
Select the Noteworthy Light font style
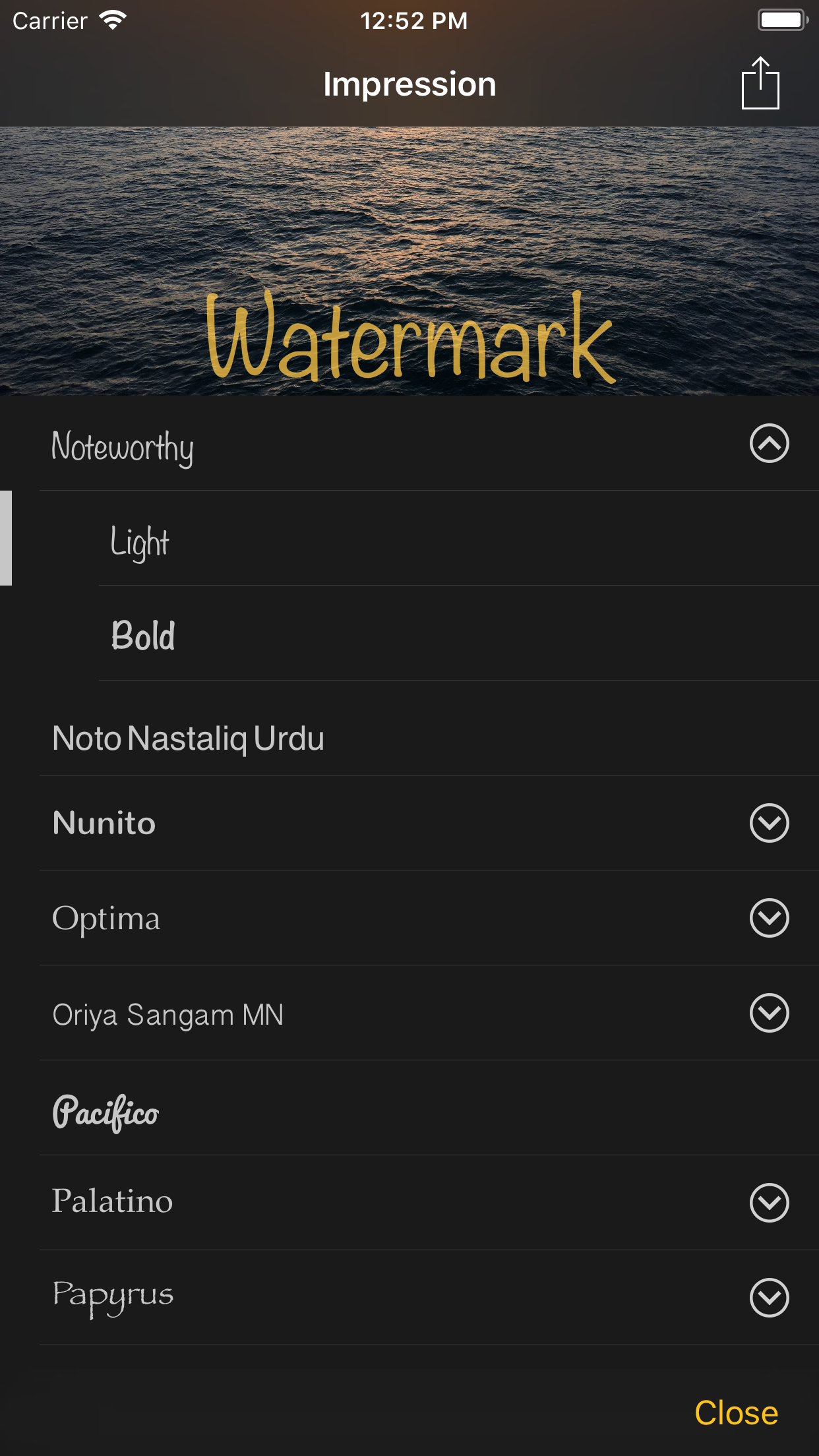point(140,542)
